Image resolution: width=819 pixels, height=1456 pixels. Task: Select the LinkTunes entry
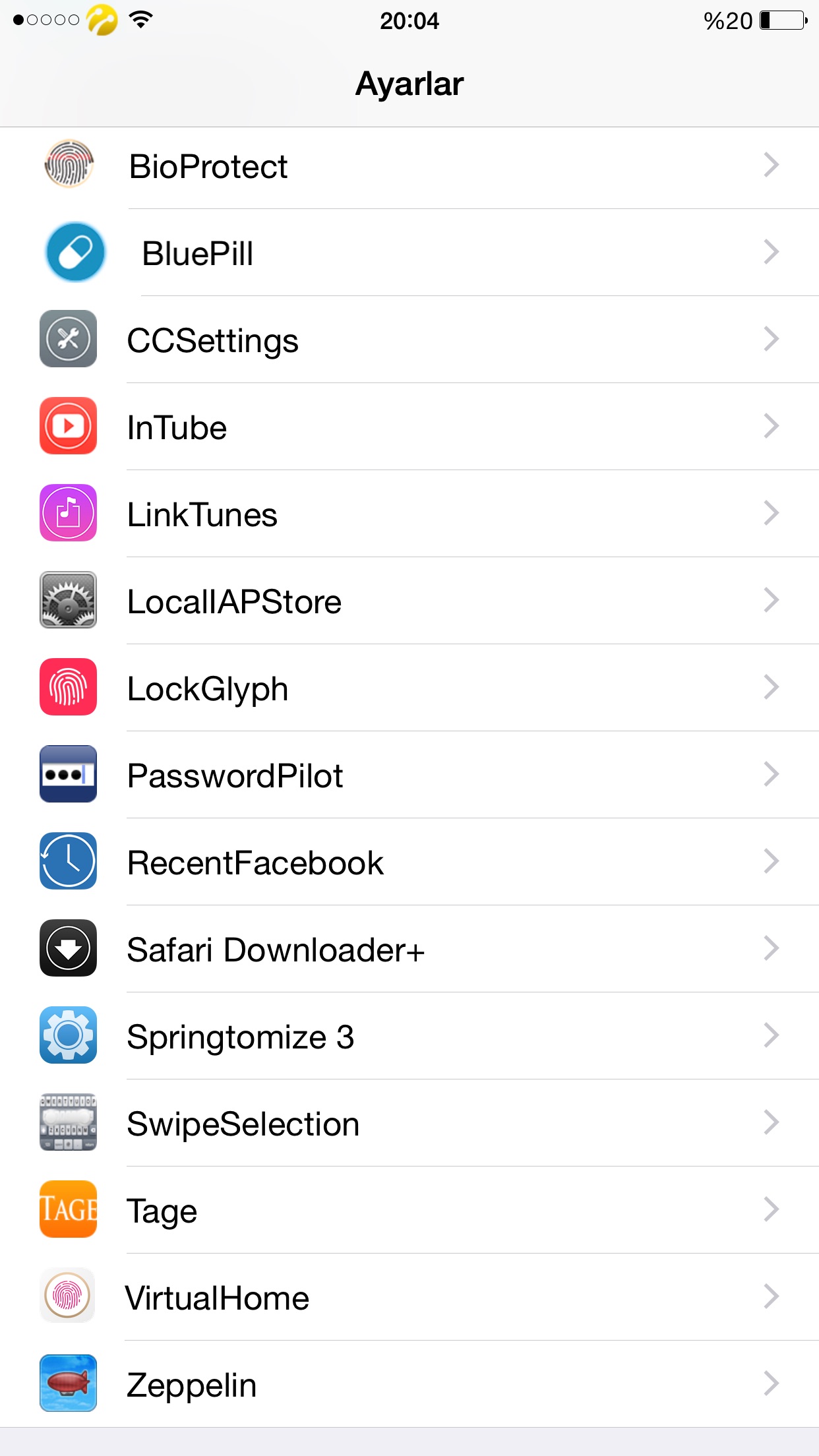[409, 514]
